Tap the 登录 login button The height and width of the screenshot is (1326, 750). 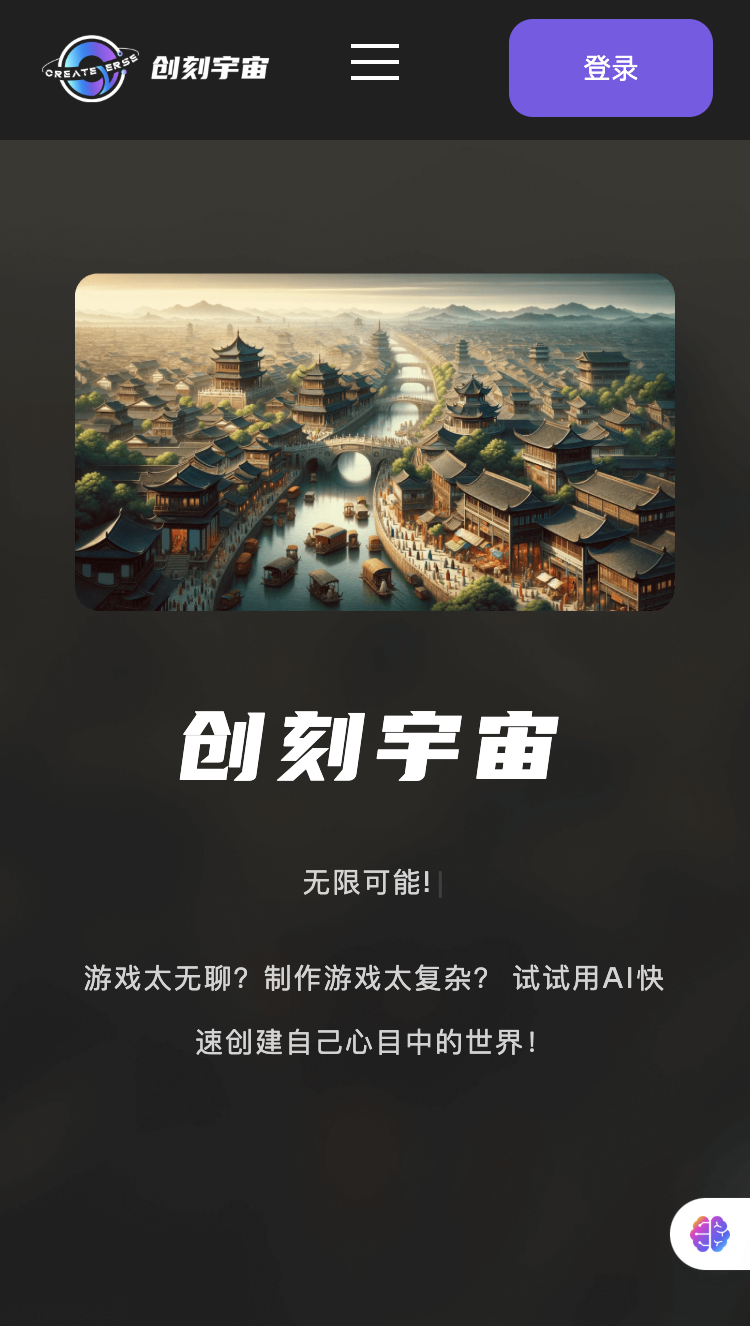coord(611,68)
